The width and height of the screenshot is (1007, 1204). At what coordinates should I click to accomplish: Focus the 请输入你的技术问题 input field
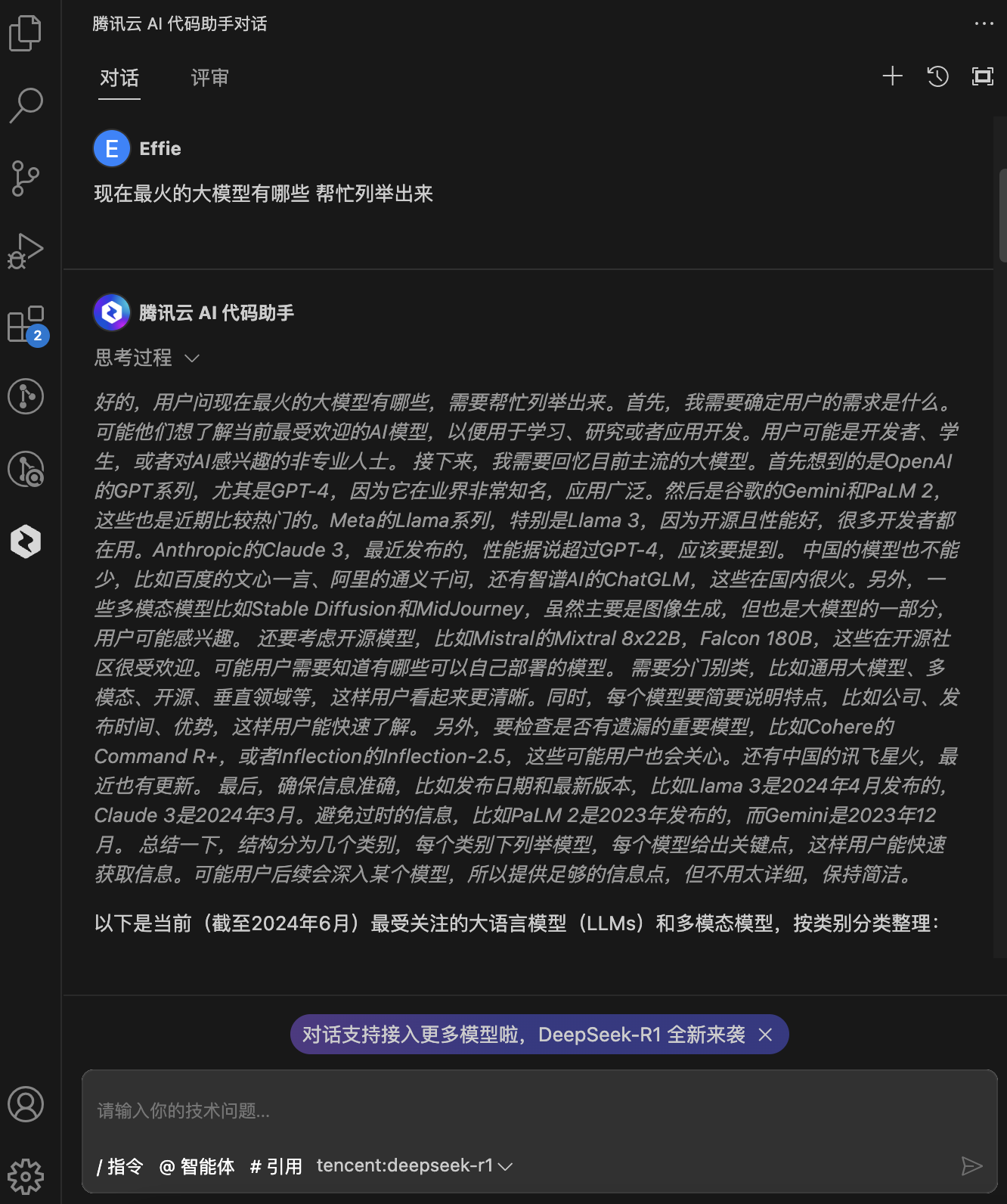529,1110
